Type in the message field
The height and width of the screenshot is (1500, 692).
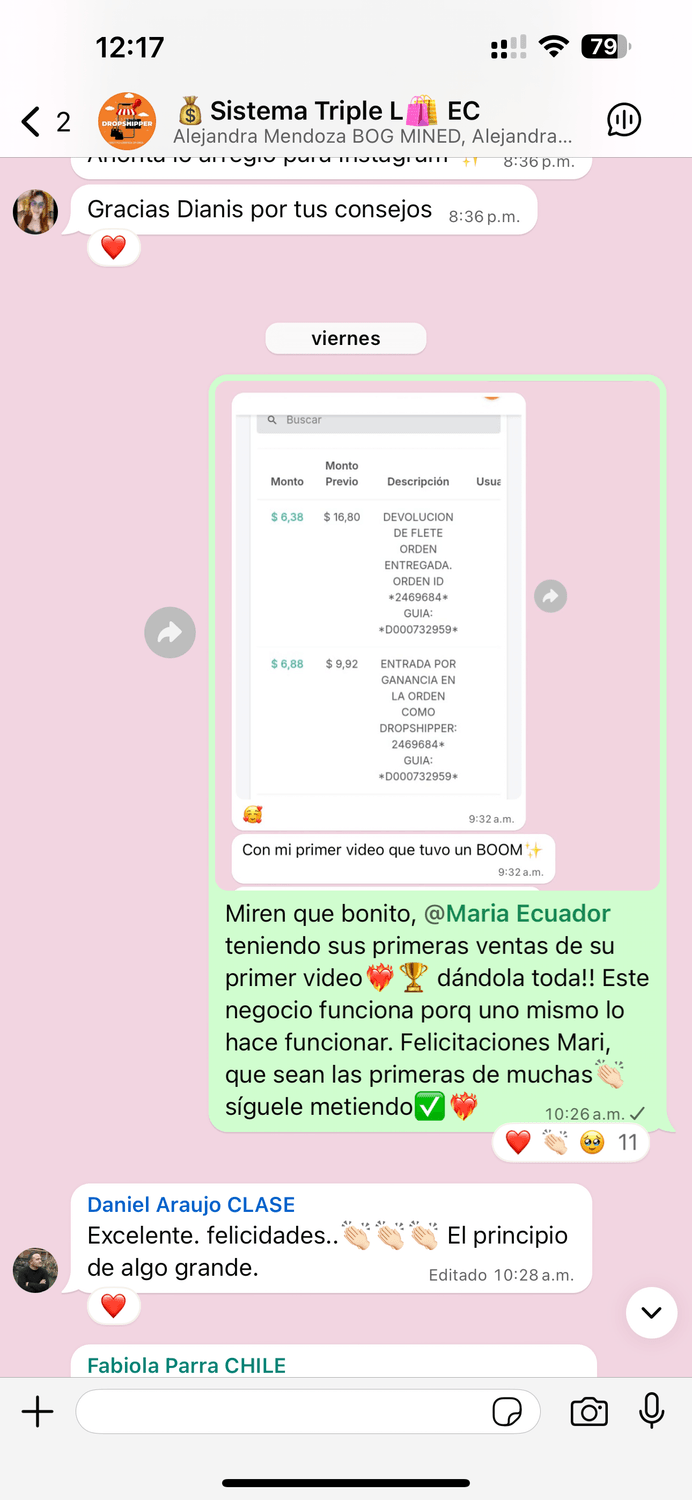tap(280, 1412)
